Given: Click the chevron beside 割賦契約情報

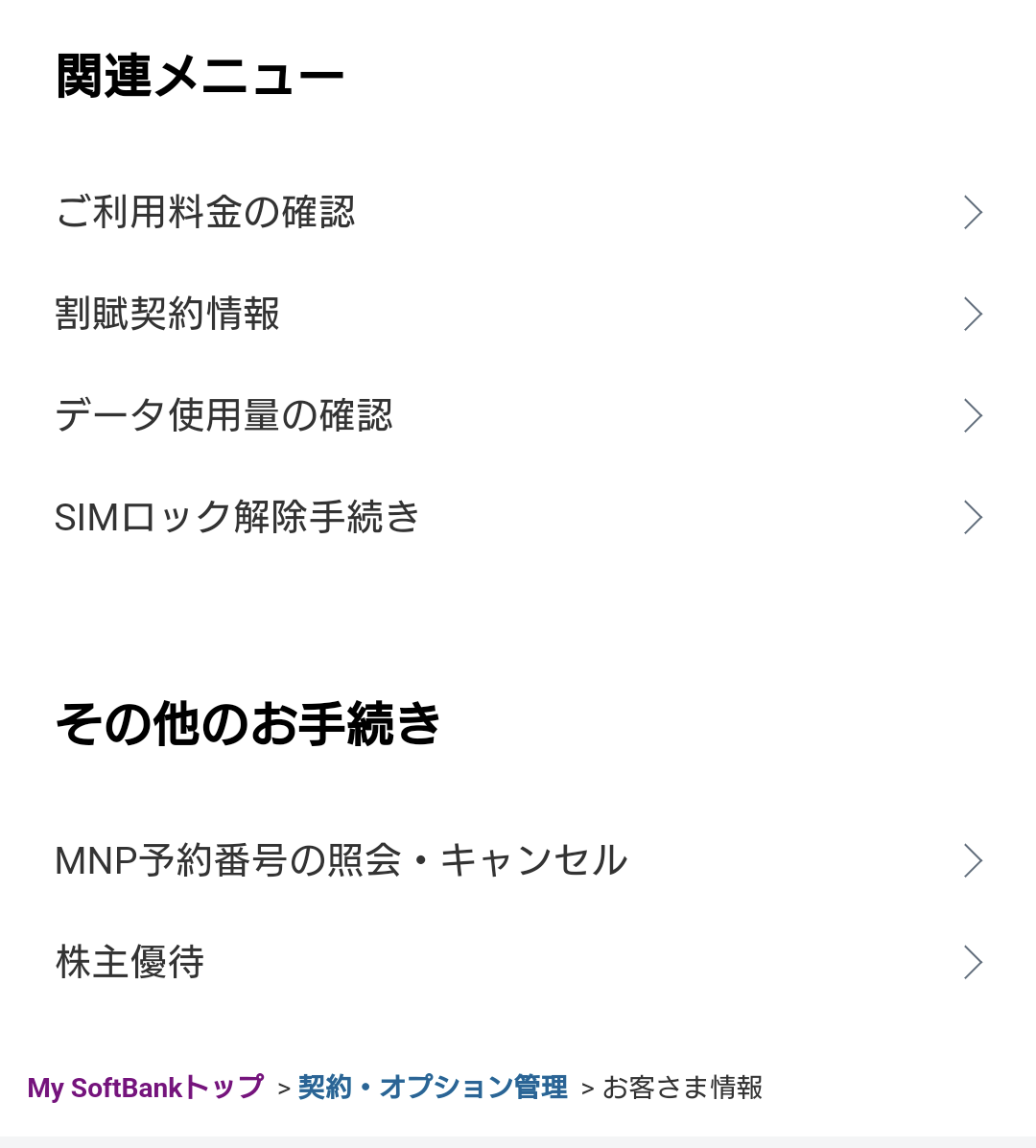Looking at the screenshot, I should [x=973, y=315].
